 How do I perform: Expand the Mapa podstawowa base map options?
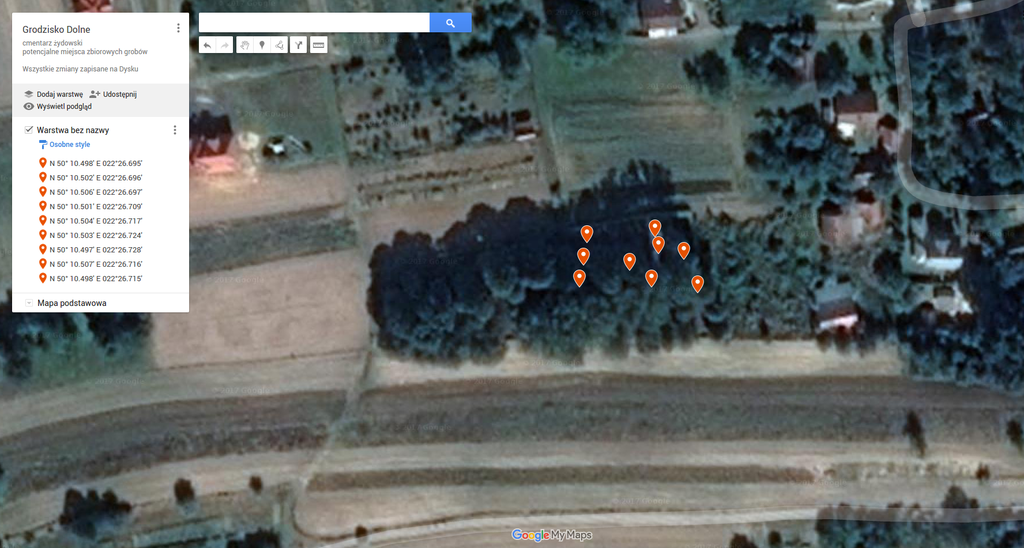pos(28,302)
